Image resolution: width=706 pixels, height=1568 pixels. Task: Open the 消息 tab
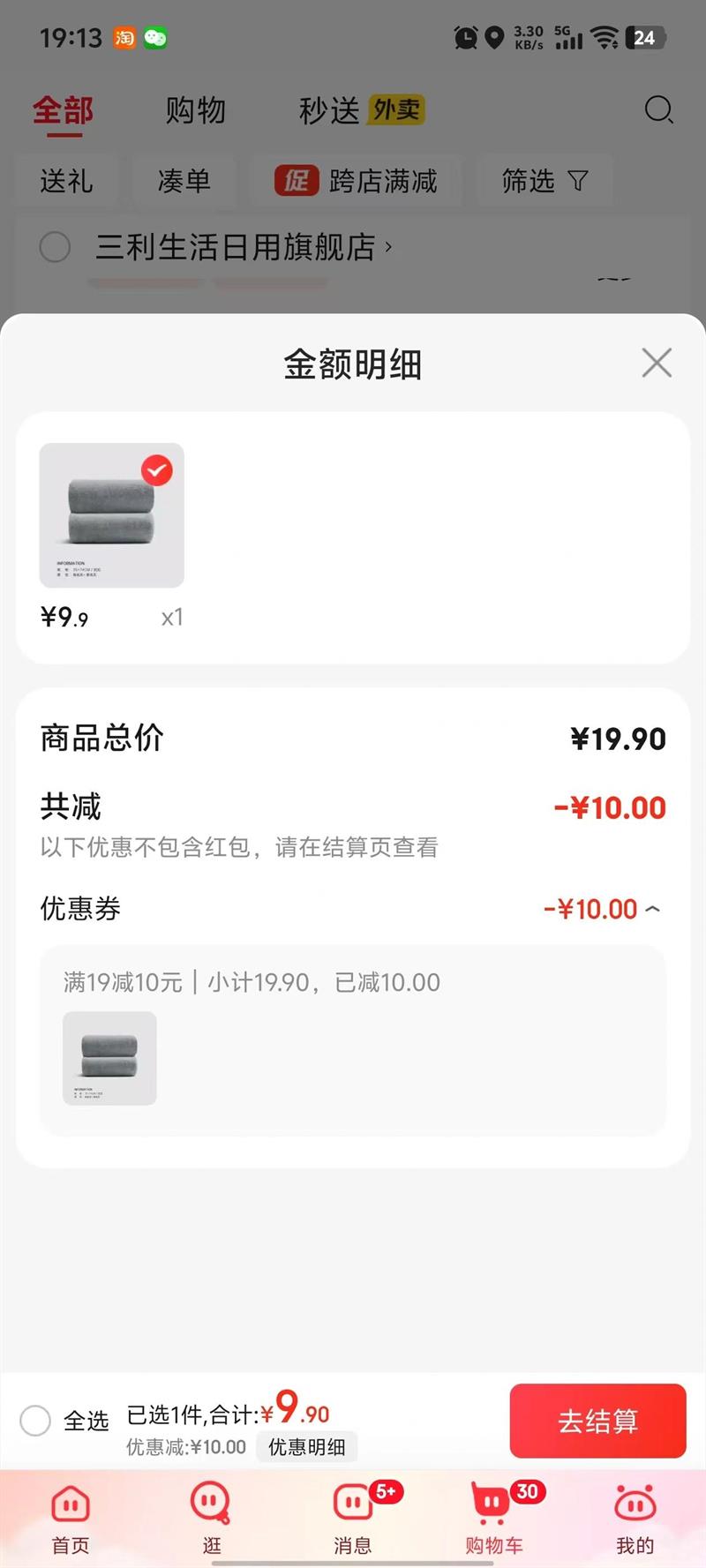coord(353,1519)
